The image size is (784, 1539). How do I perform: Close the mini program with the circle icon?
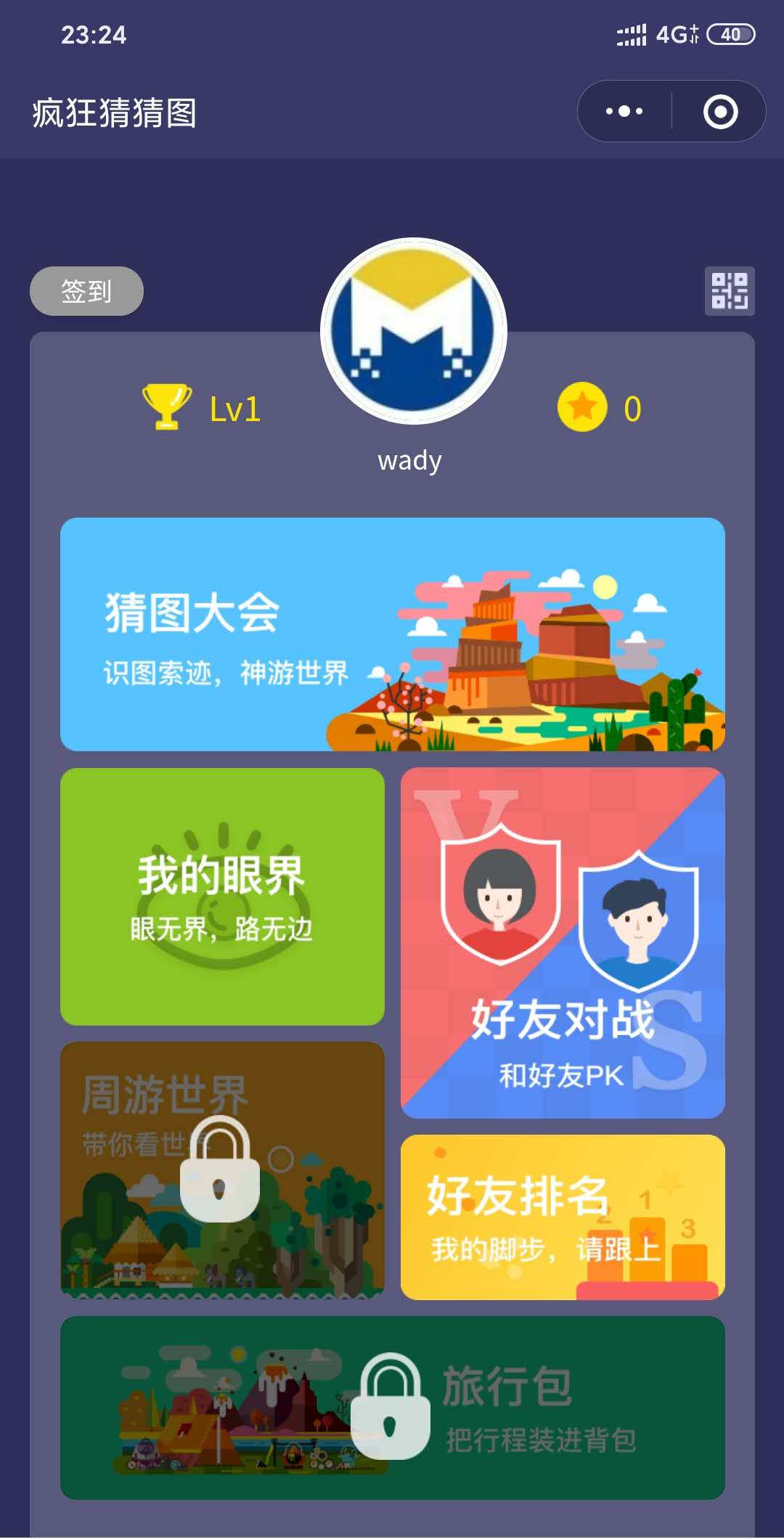[720, 112]
